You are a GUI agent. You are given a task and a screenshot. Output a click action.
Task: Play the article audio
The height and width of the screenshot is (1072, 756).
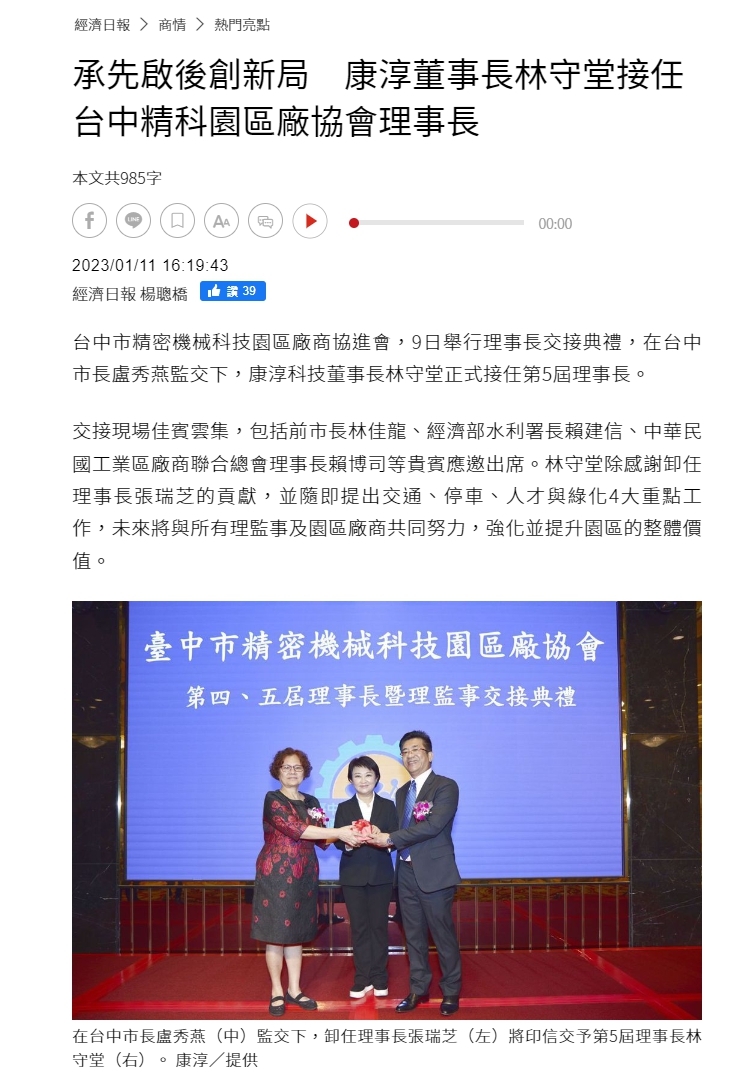pyautogui.click(x=310, y=221)
